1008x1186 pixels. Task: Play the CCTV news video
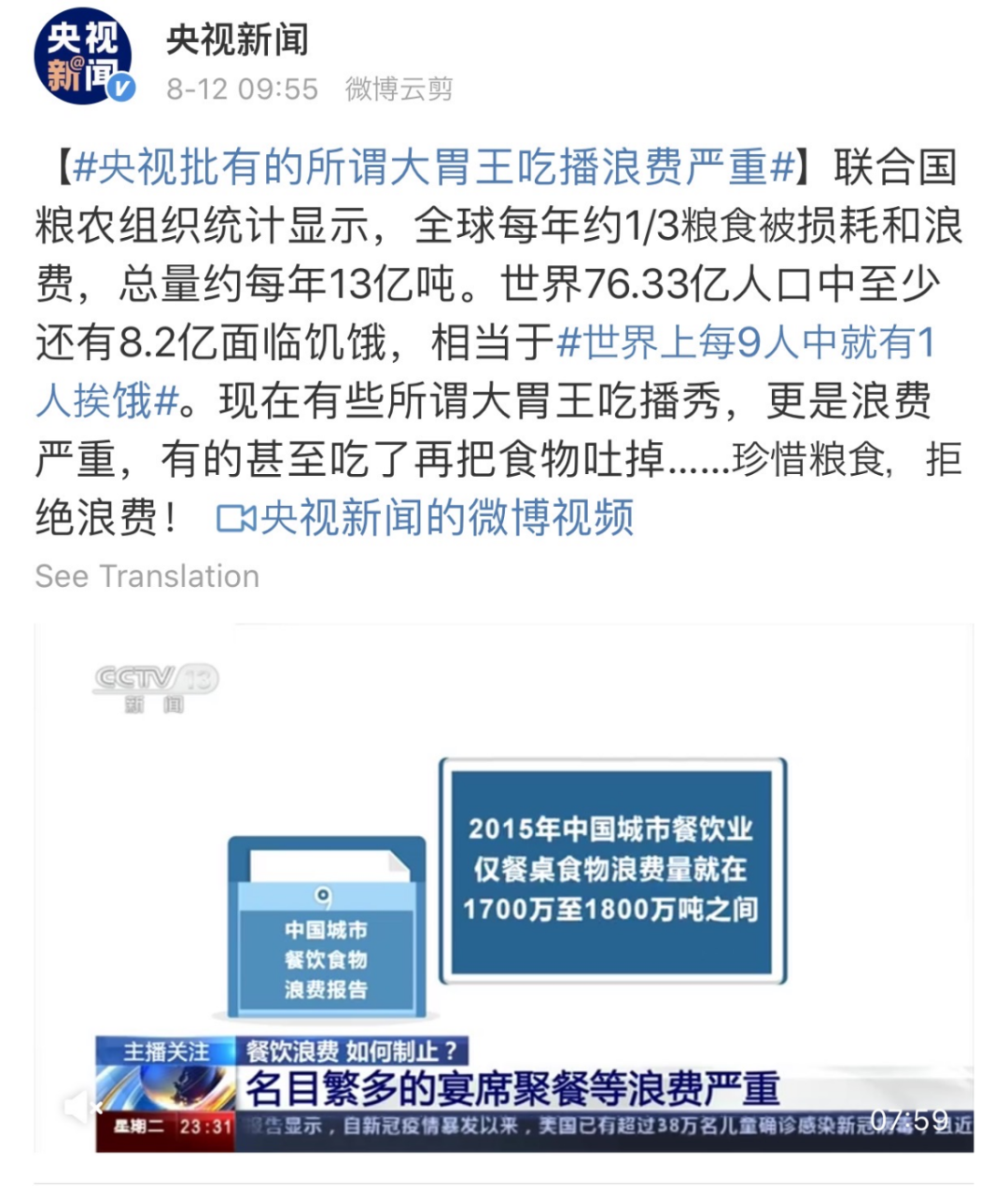coord(504,886)
